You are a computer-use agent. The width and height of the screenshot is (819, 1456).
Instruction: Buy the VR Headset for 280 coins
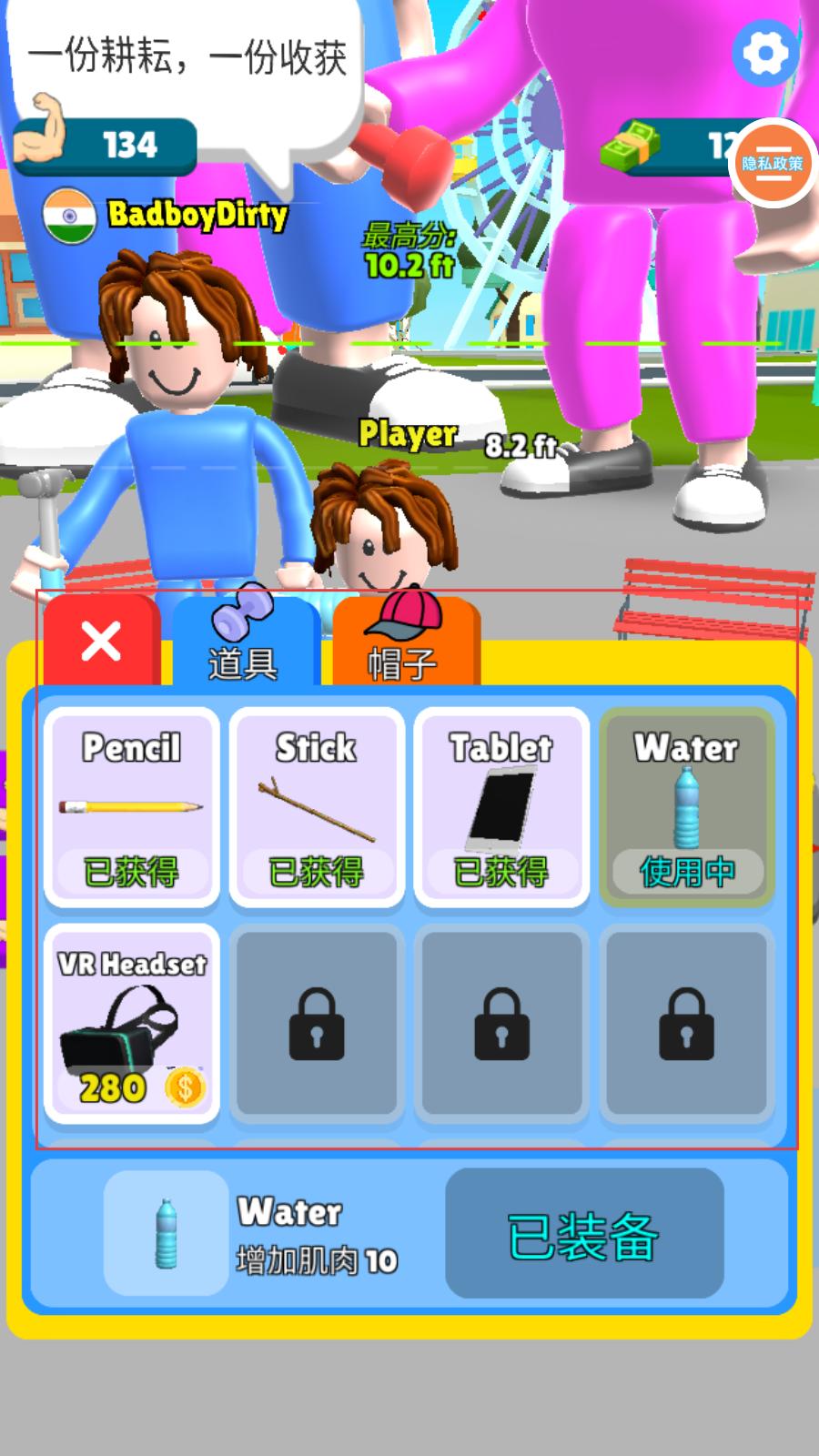132,1024
